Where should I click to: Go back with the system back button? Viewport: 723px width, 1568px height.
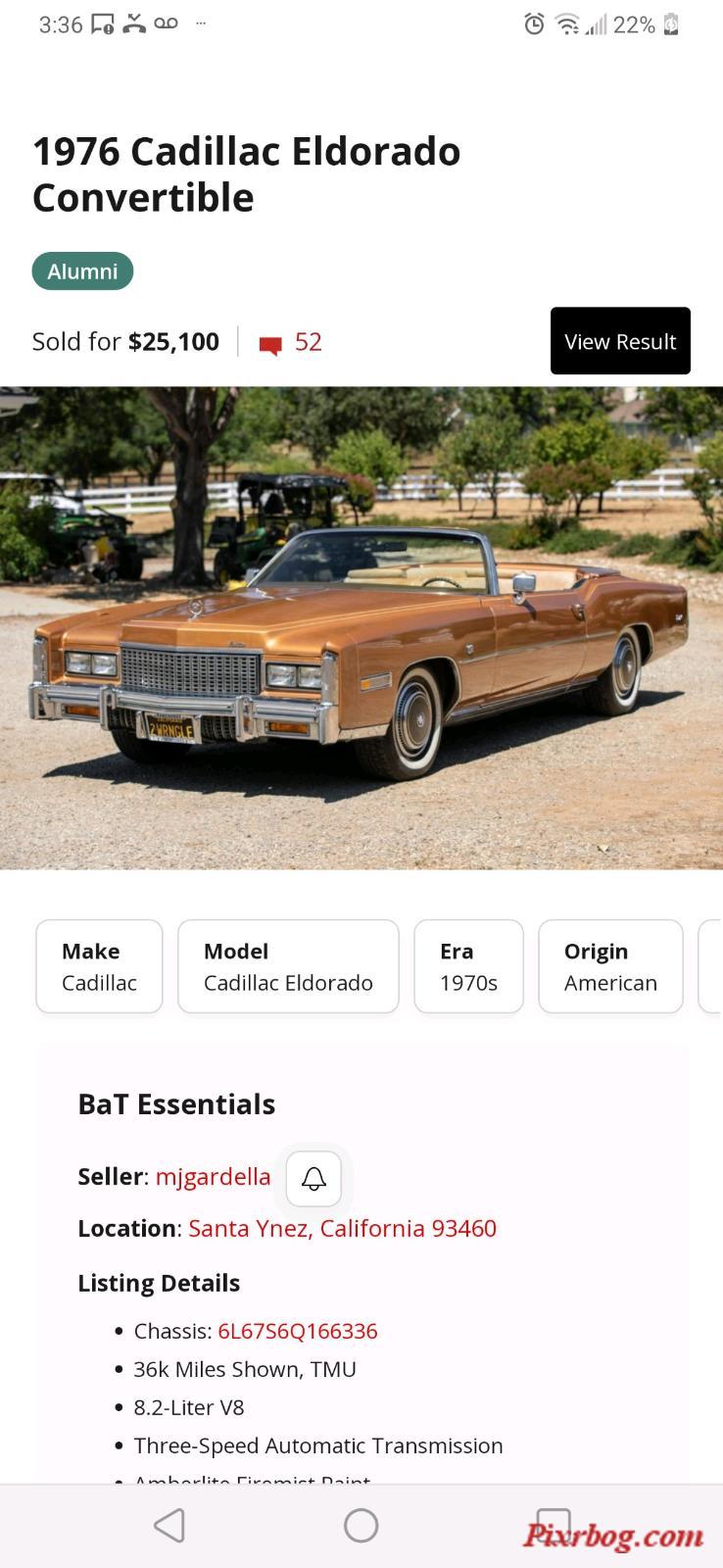(x=169, y=1525)
